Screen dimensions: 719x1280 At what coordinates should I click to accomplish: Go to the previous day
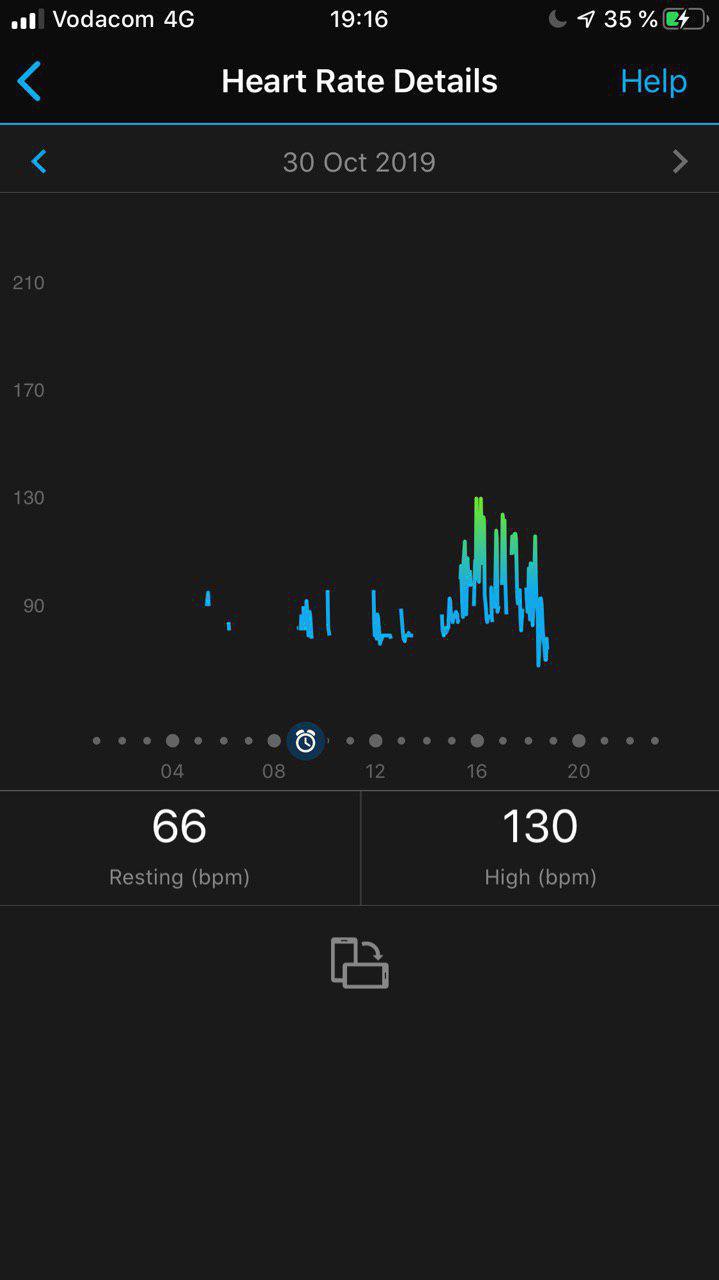click(39, 161)
